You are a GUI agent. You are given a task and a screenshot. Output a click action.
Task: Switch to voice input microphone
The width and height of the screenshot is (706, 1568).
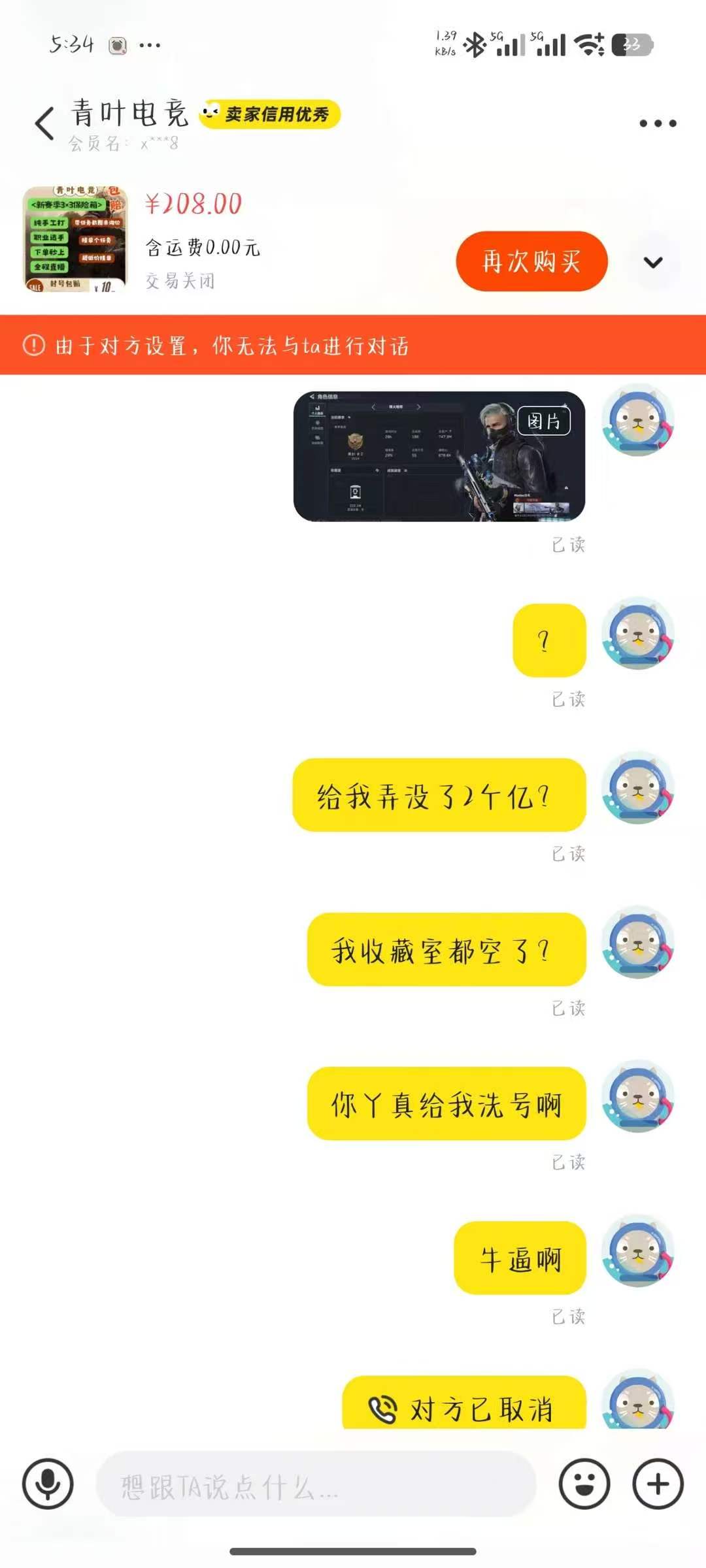(x=48, y=1484)
